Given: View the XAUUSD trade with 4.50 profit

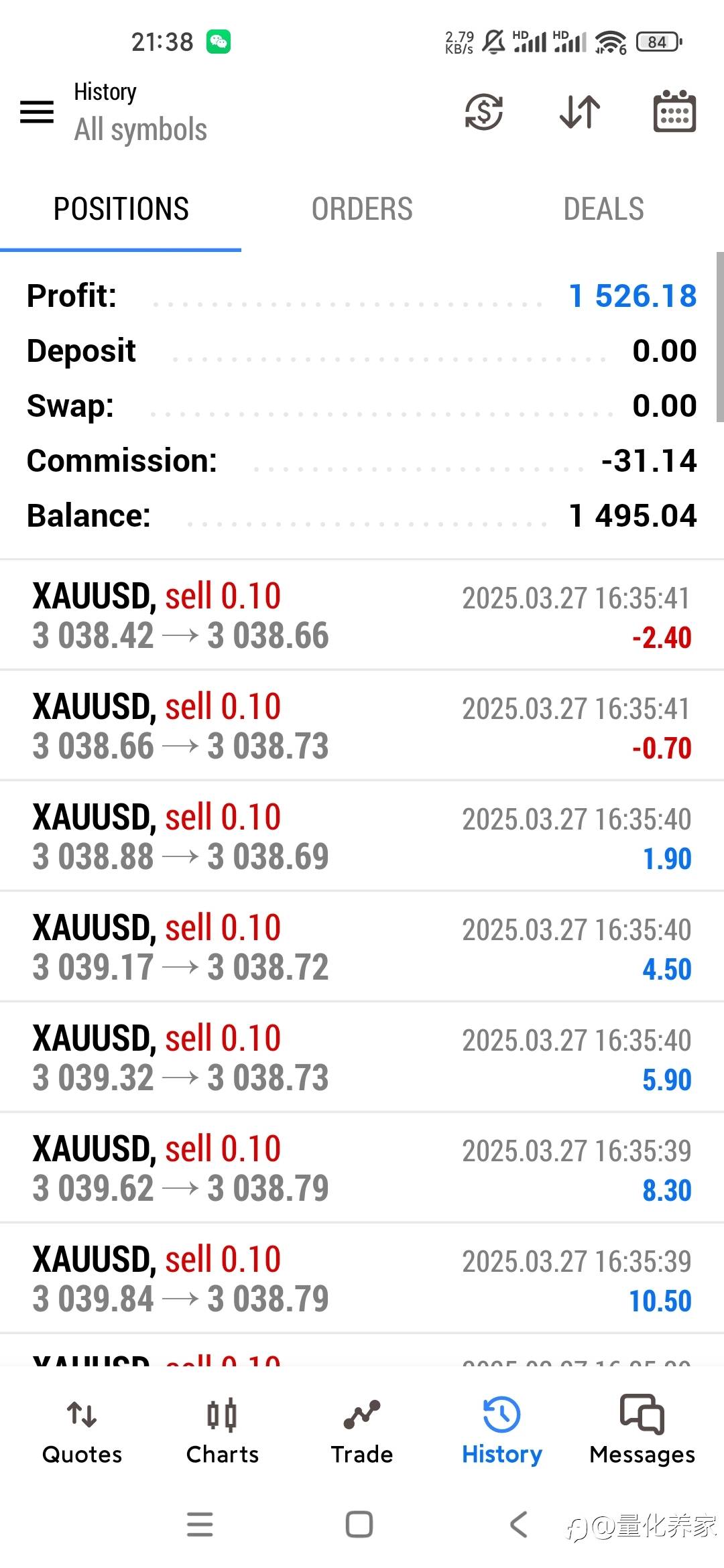Looking at the screenshot, I should pos(362,948).
